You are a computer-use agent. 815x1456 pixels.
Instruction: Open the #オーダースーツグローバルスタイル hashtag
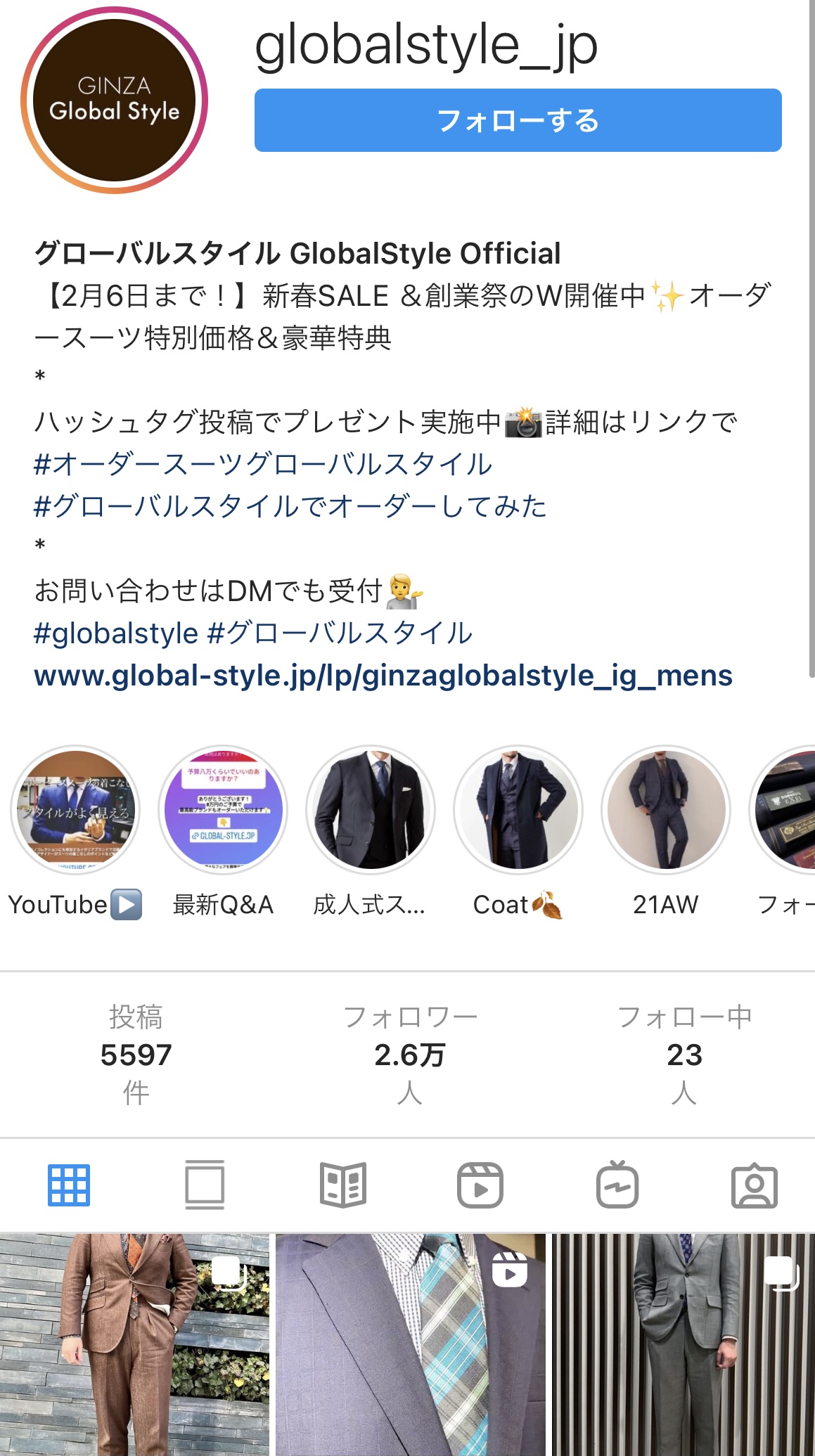point(262,464)
